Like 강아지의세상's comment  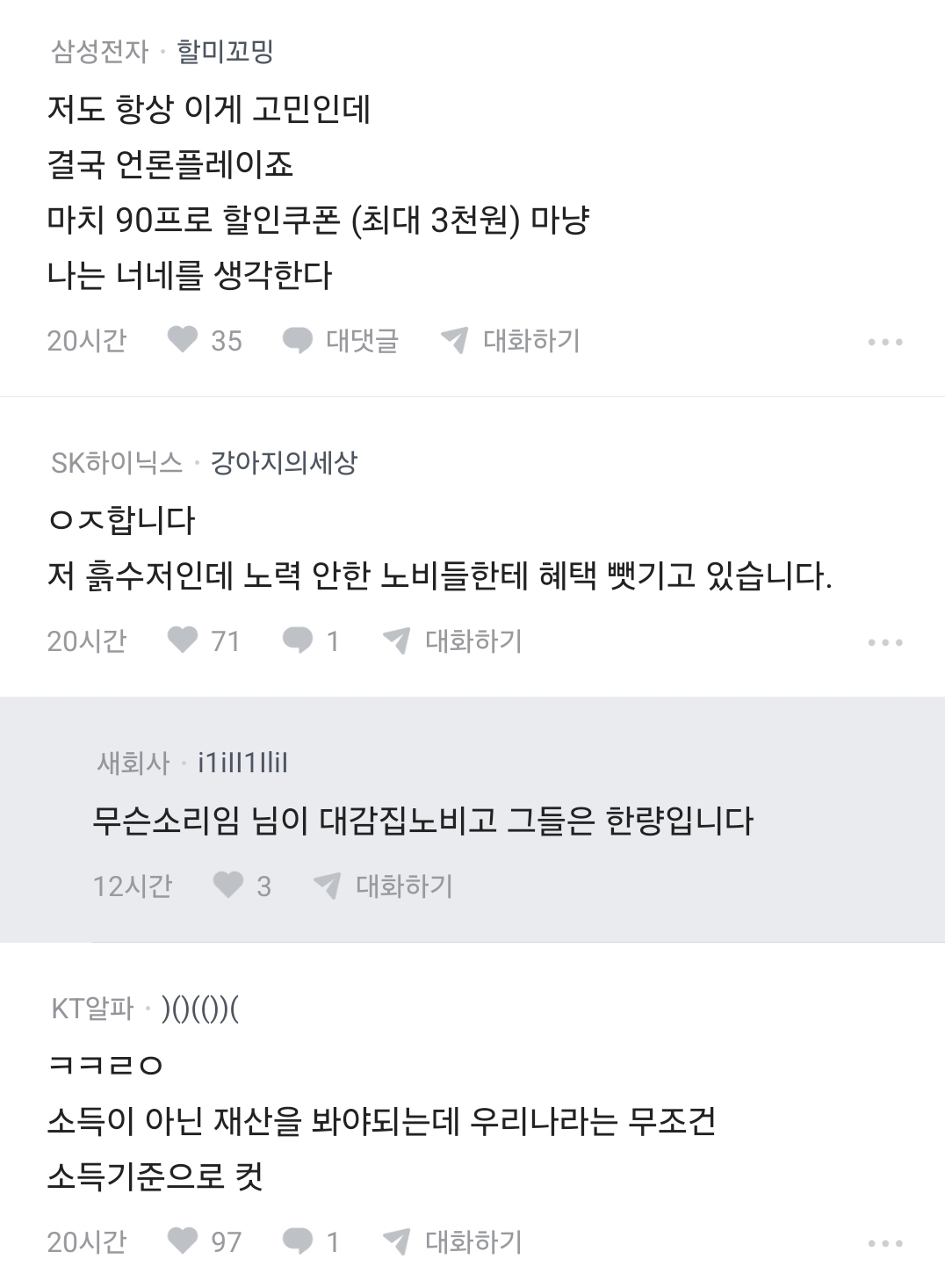(183, 640)
